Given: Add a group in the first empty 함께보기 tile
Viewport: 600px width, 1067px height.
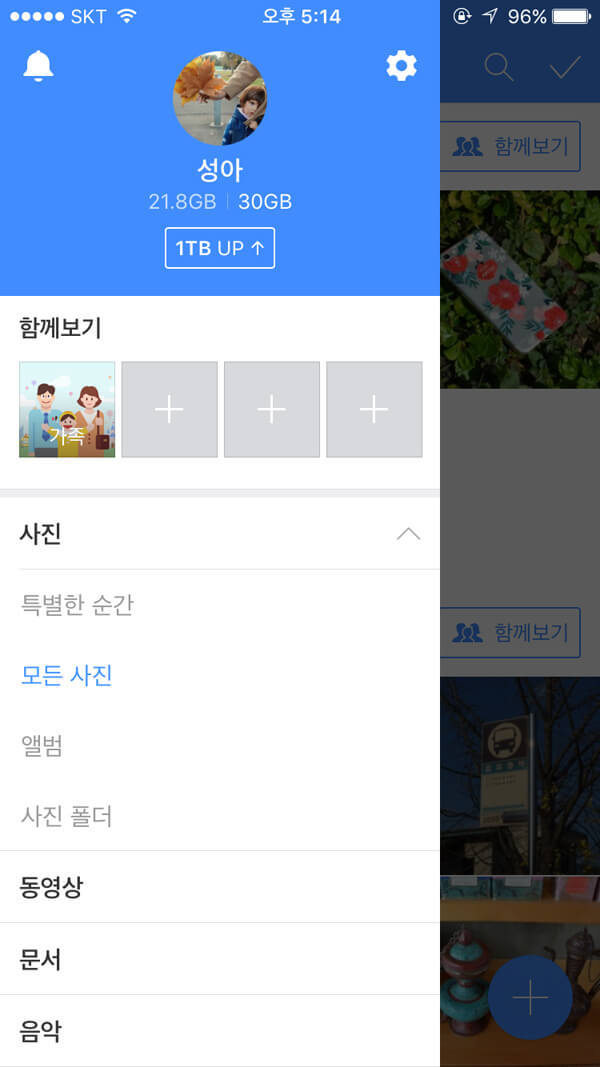Looking at the screenshot, I should [x=169, y=409].
